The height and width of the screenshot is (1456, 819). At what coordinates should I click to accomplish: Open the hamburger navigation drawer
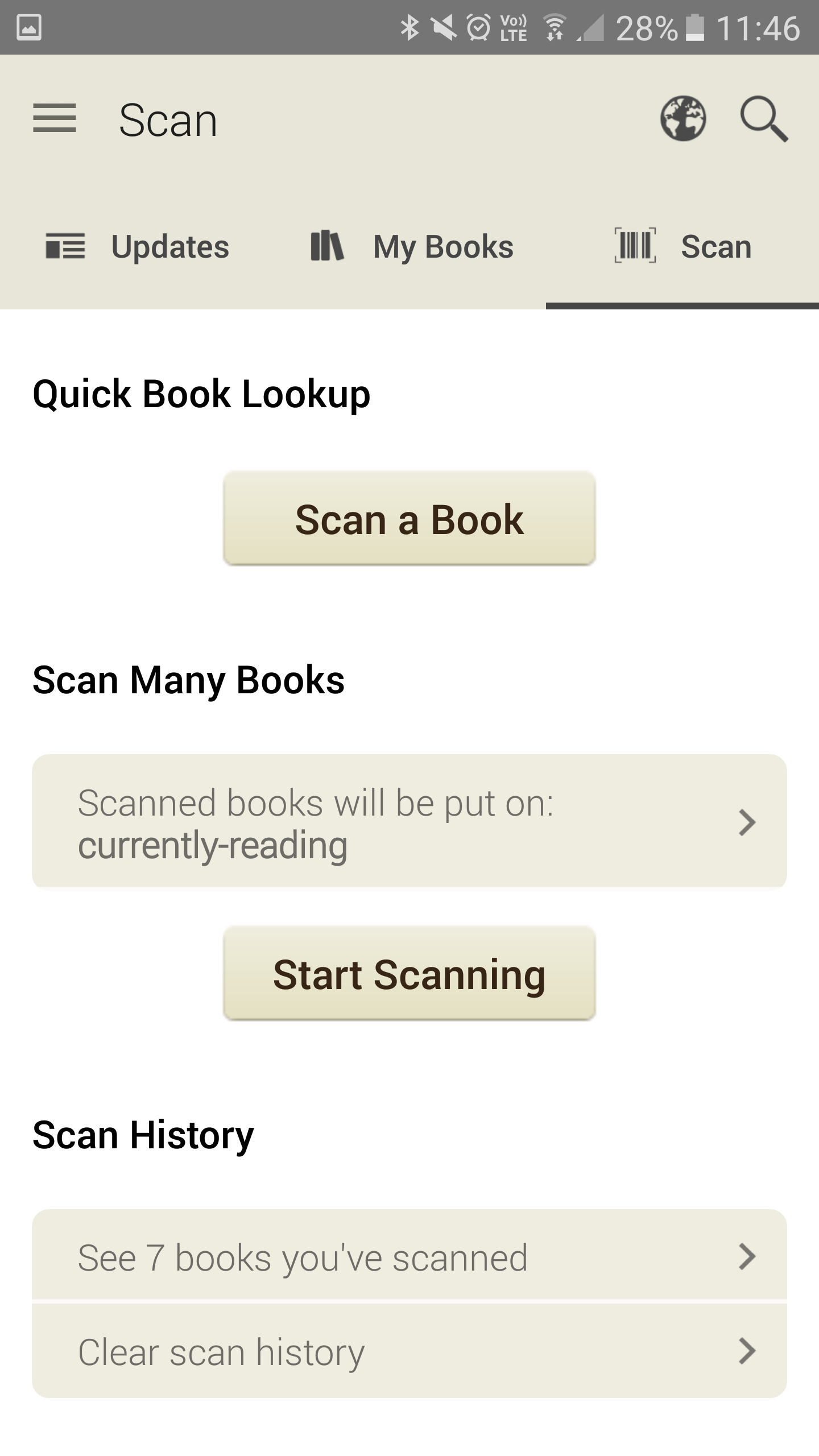55,119
